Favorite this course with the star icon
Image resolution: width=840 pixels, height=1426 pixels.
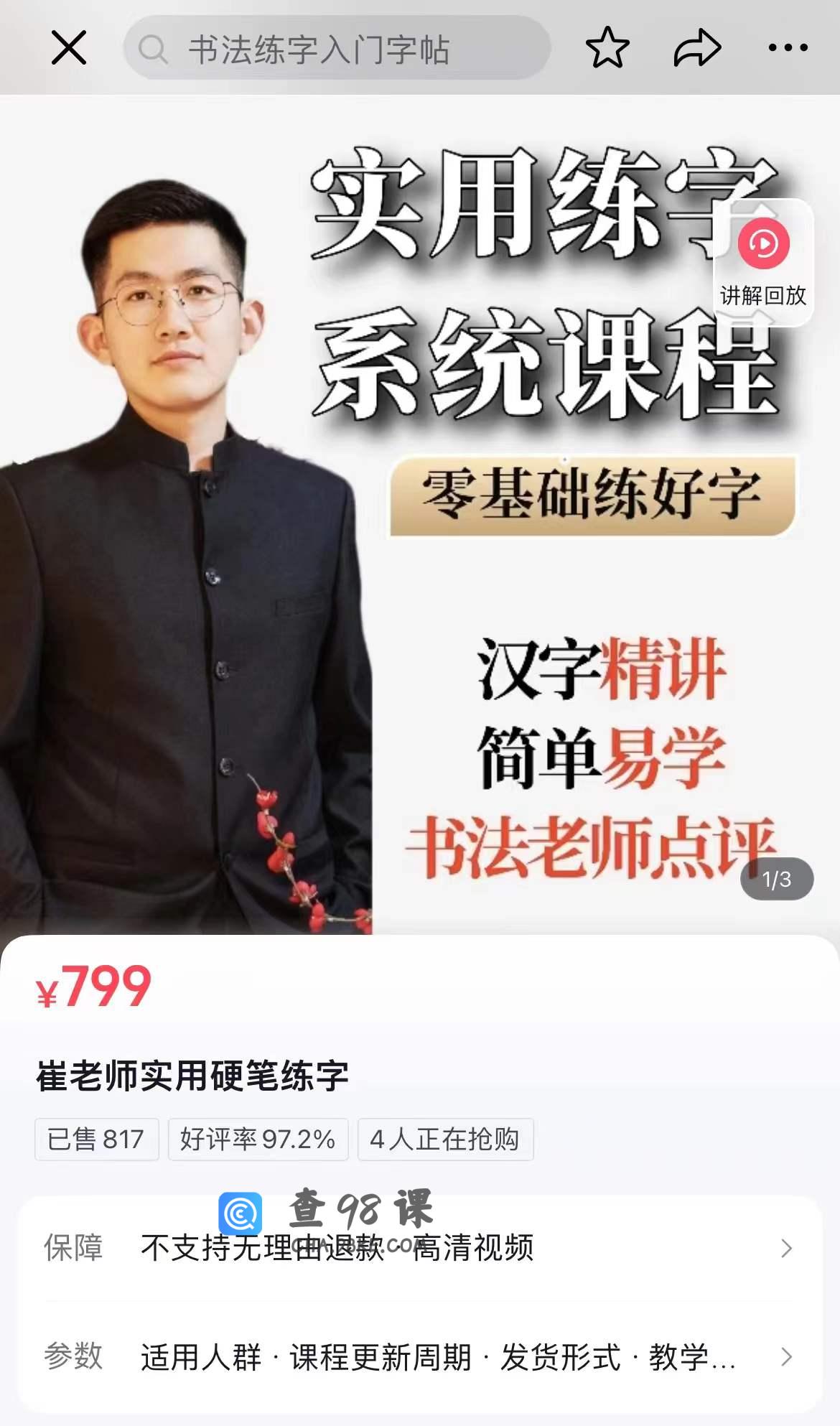pos(607,48)
